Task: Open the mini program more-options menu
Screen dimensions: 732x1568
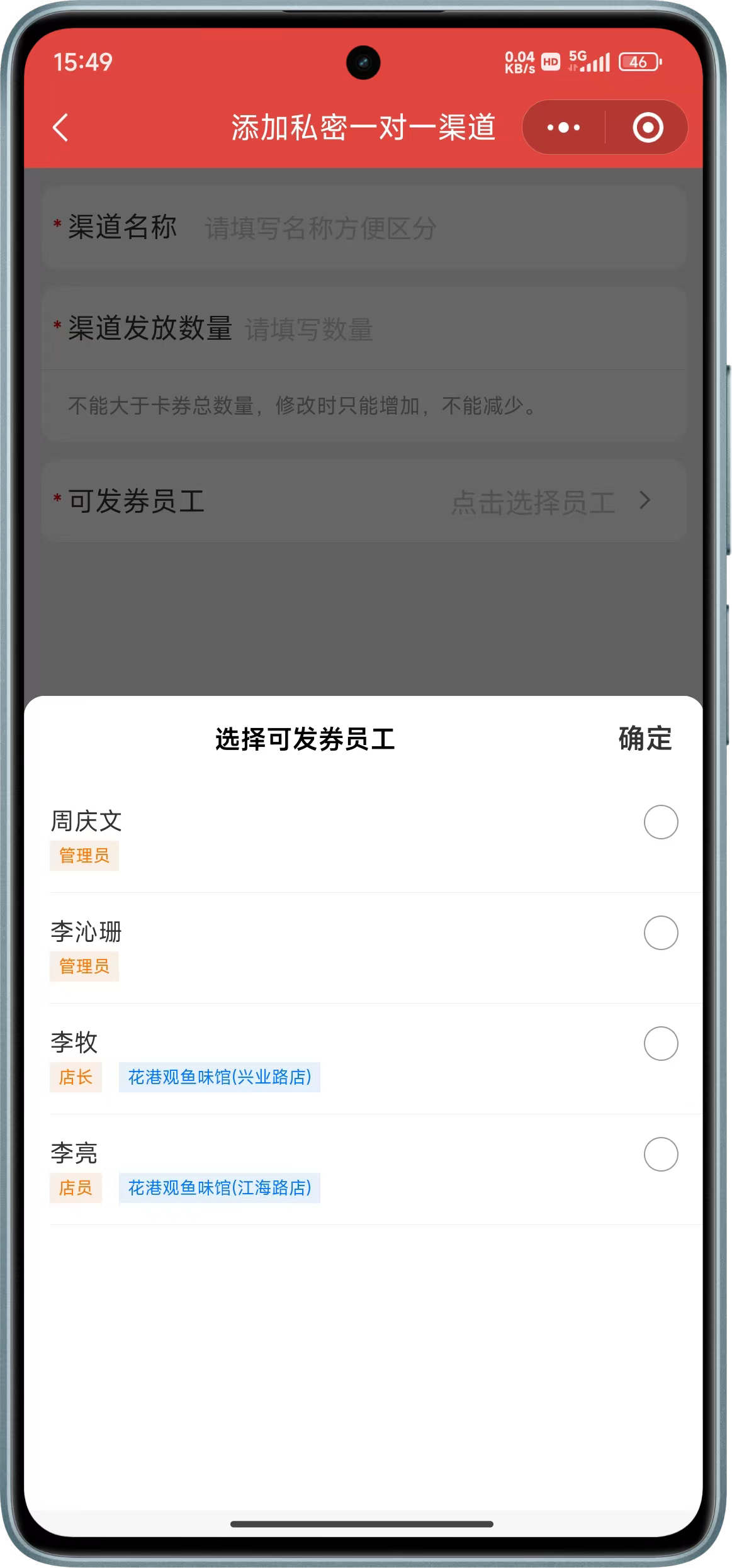Action: tap(563, 128)
